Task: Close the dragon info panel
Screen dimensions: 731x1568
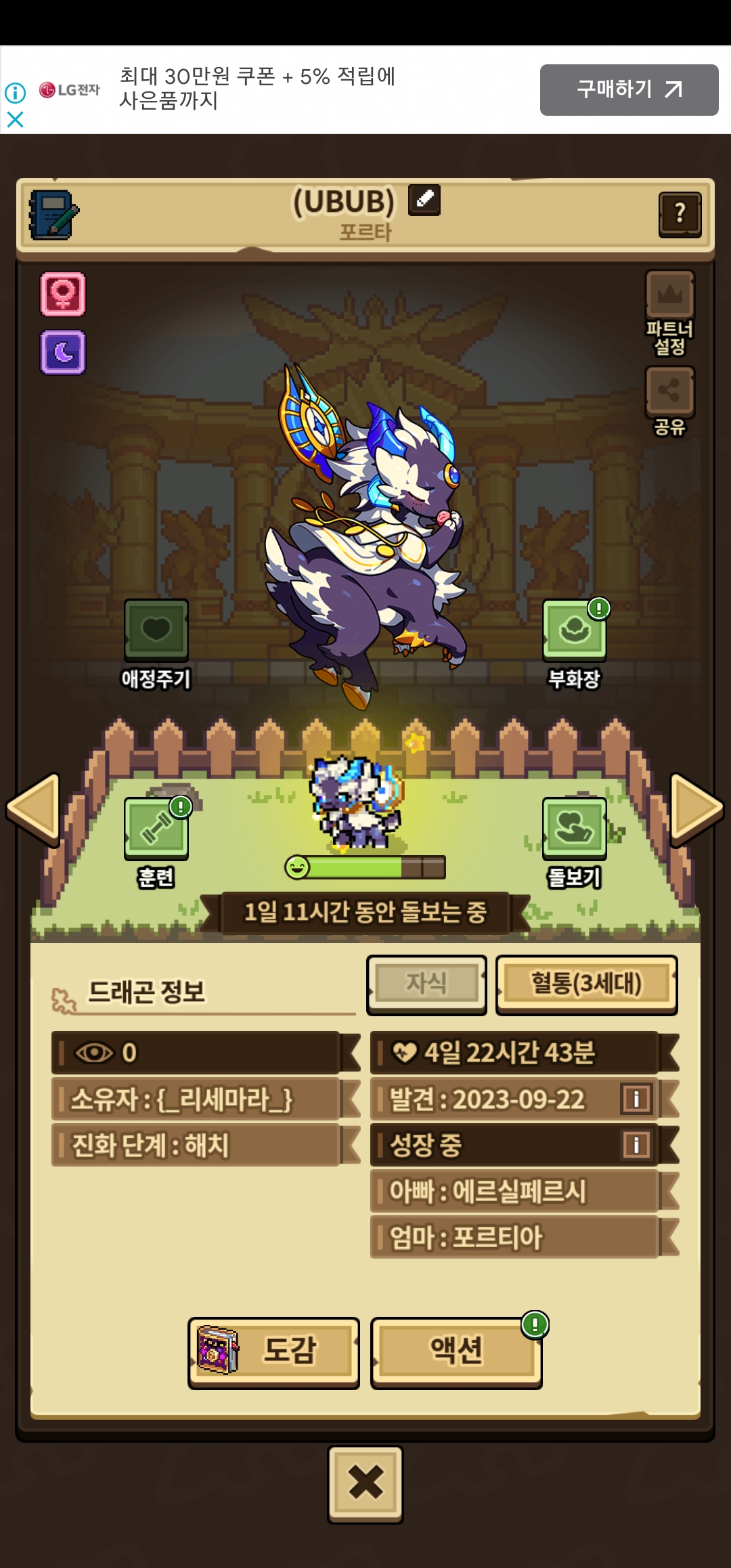Action: click(365, 1483)
